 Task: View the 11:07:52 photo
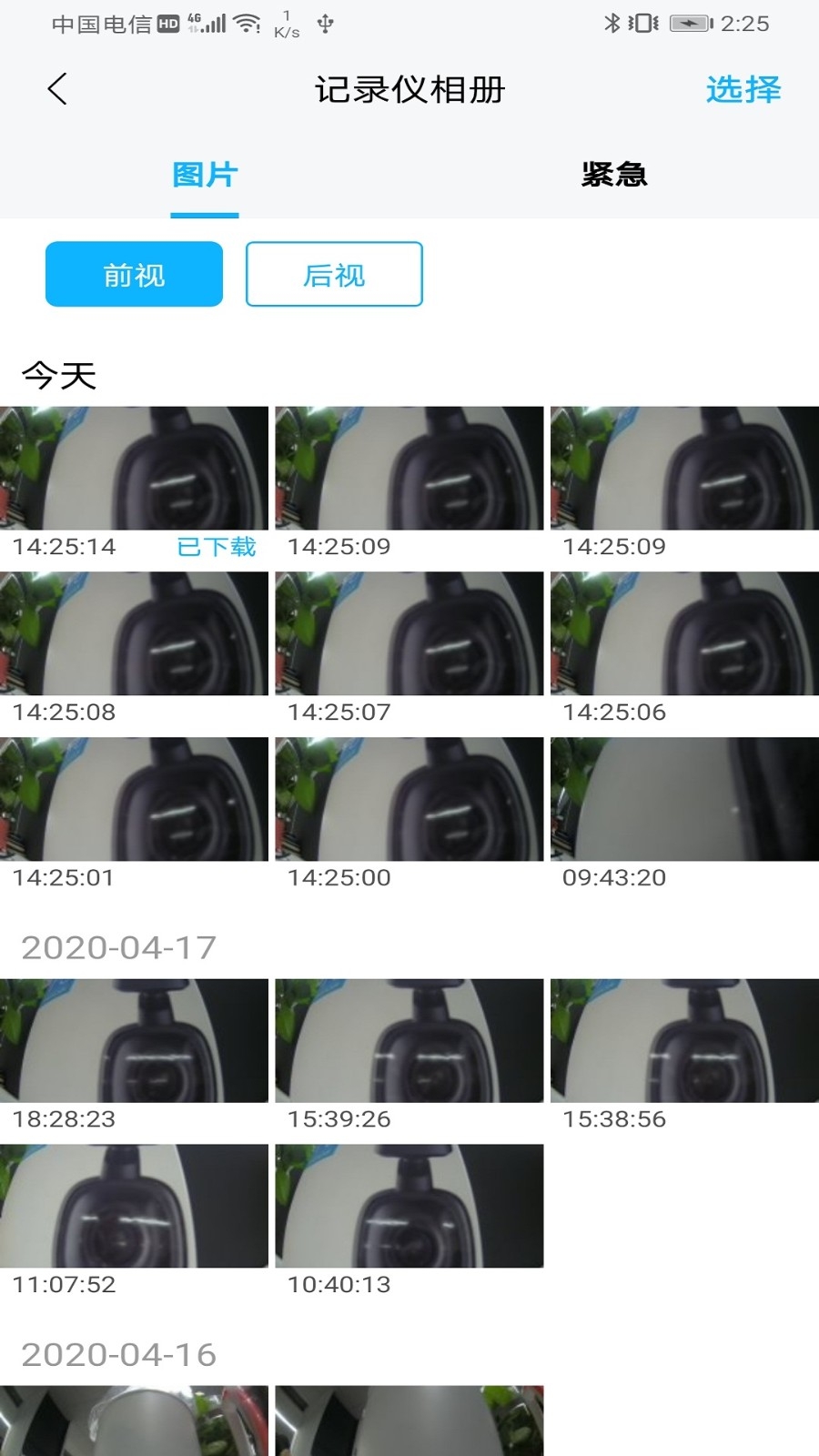(x=134, y=1206)
